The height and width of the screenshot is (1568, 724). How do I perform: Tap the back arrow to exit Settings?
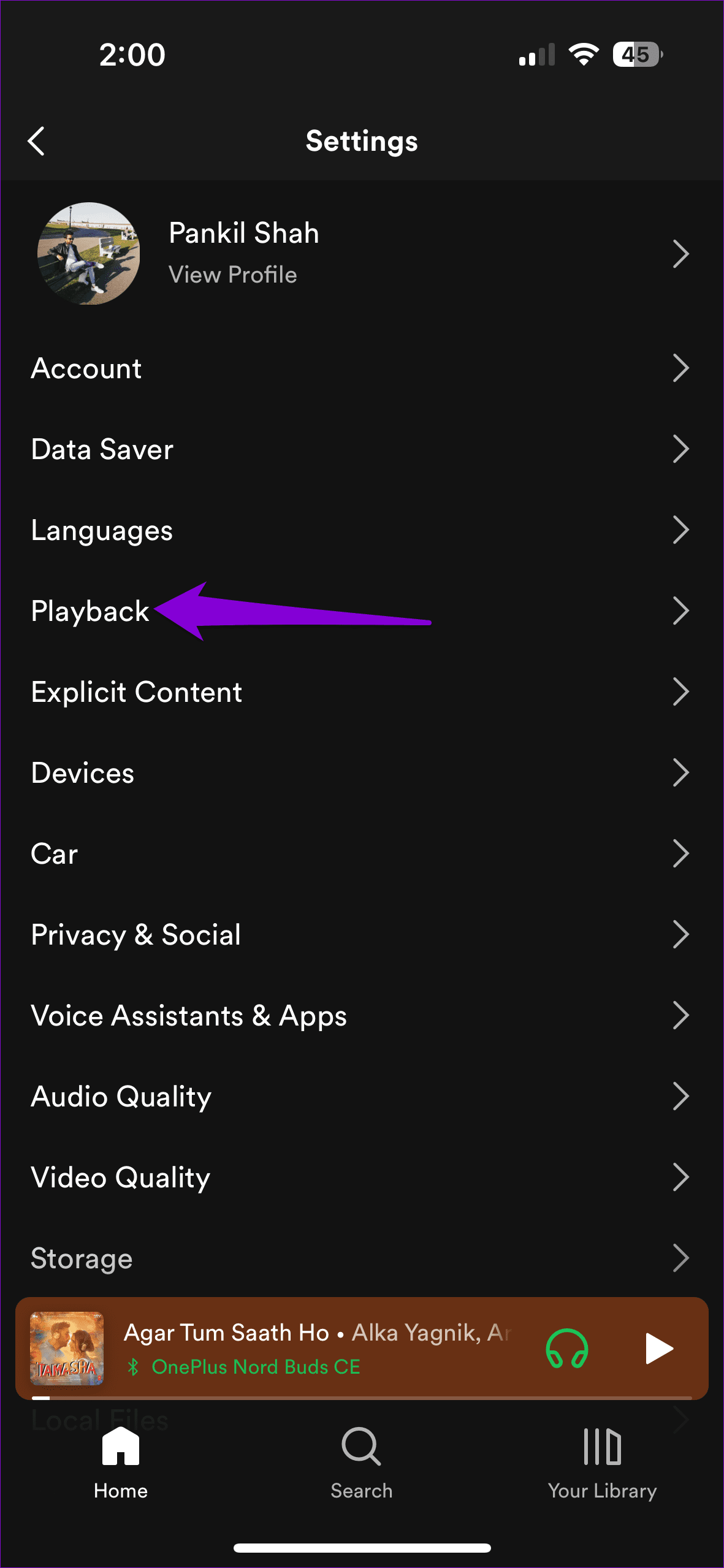pyautogui.click(x=37, y=141)
